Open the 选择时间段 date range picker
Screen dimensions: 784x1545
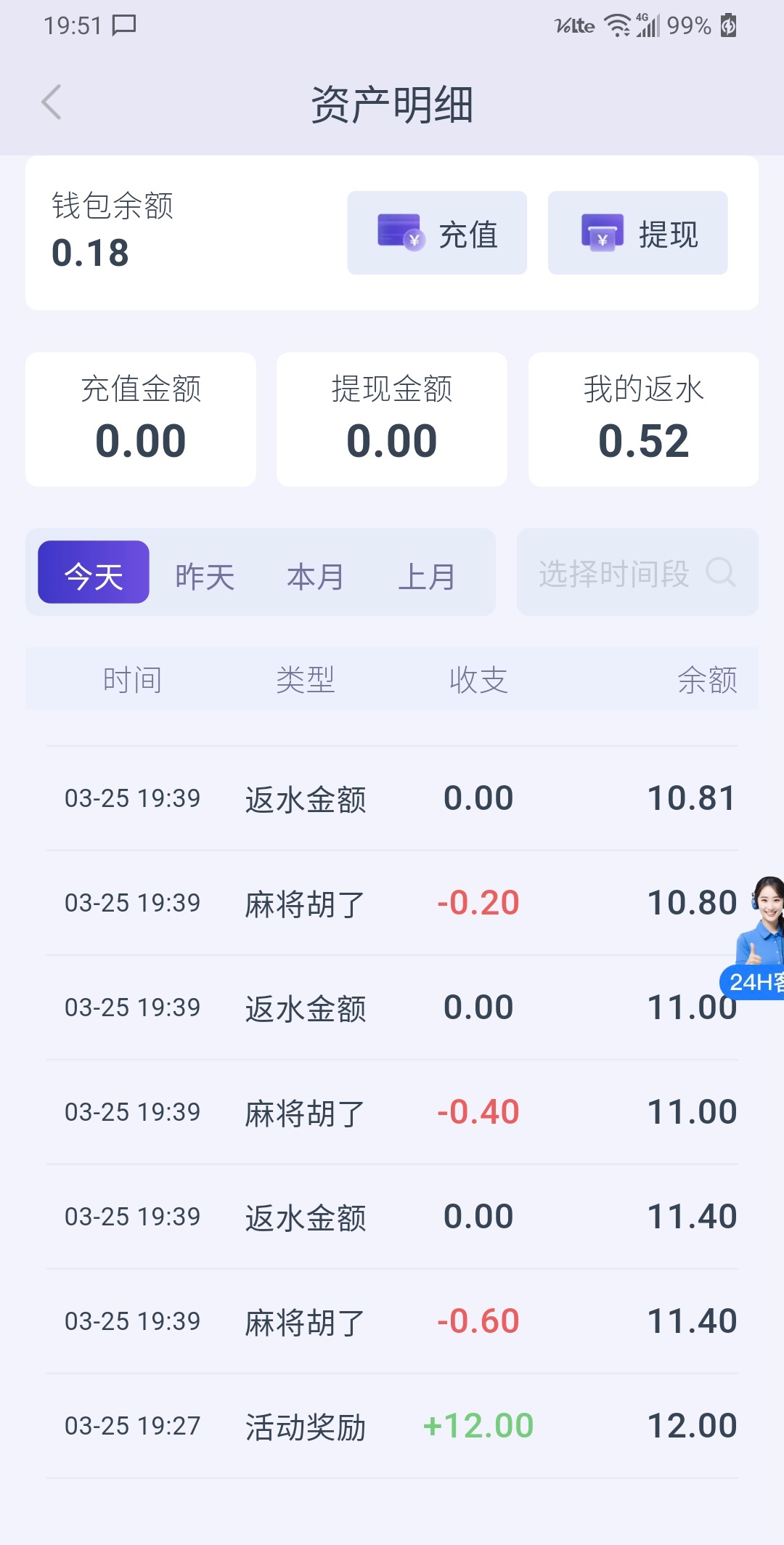pos(637,573)
